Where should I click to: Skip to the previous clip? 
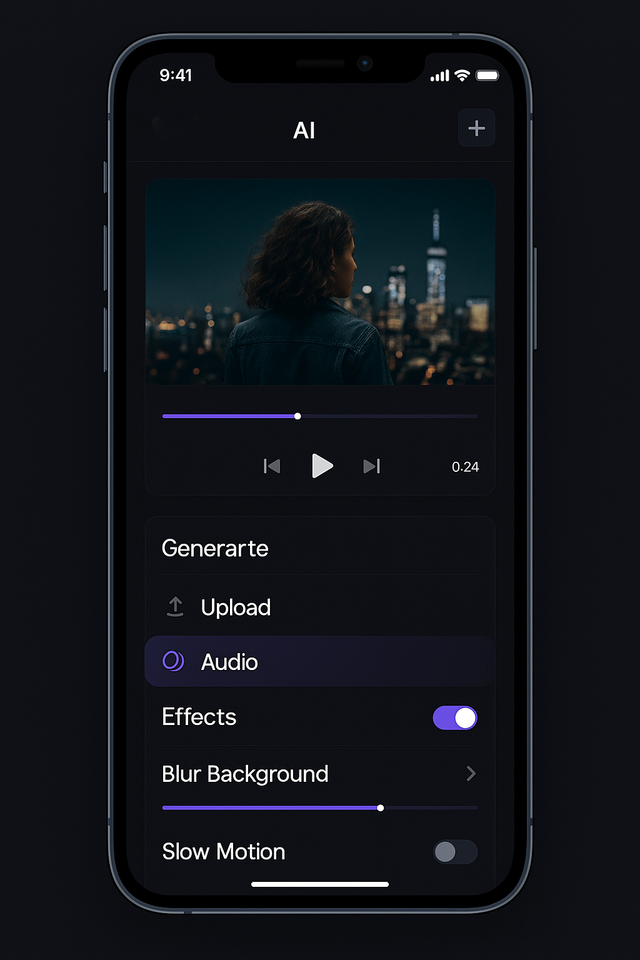[x=272, y=467]
